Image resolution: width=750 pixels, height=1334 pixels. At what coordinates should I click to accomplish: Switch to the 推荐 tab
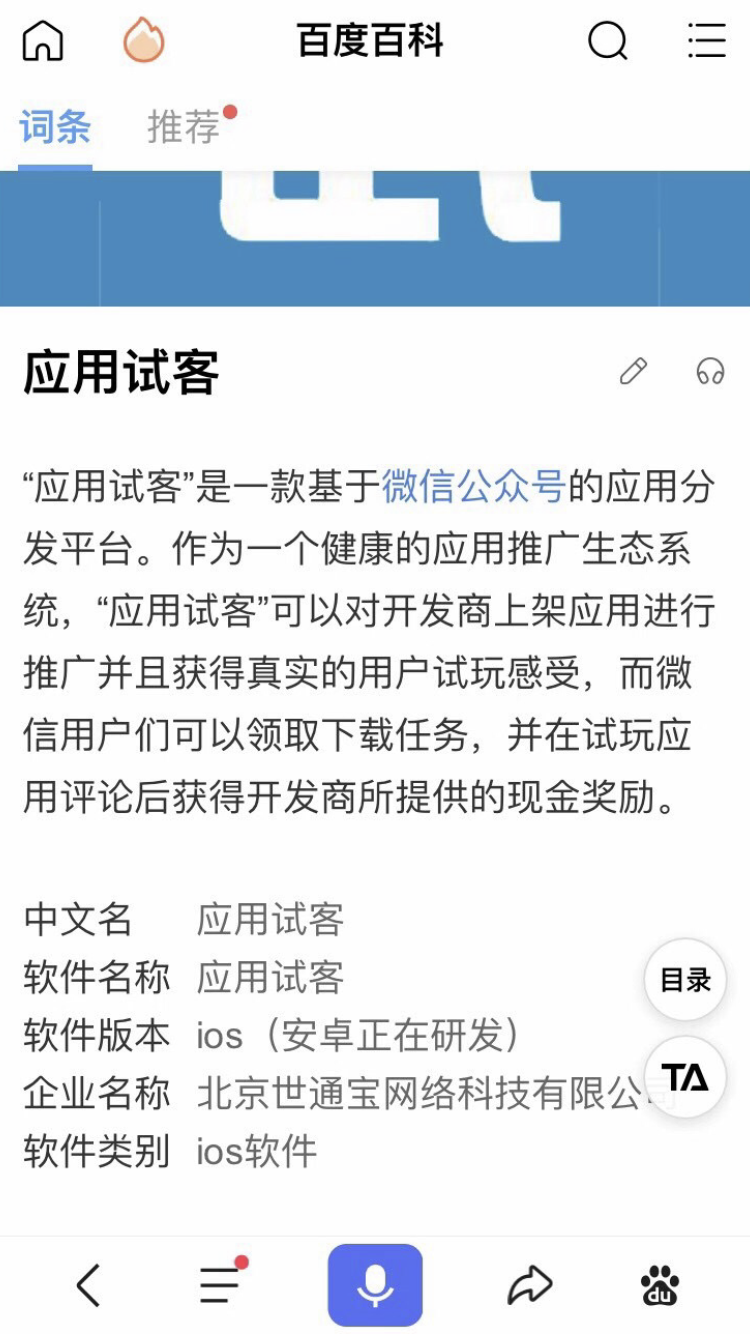(184, 127)
